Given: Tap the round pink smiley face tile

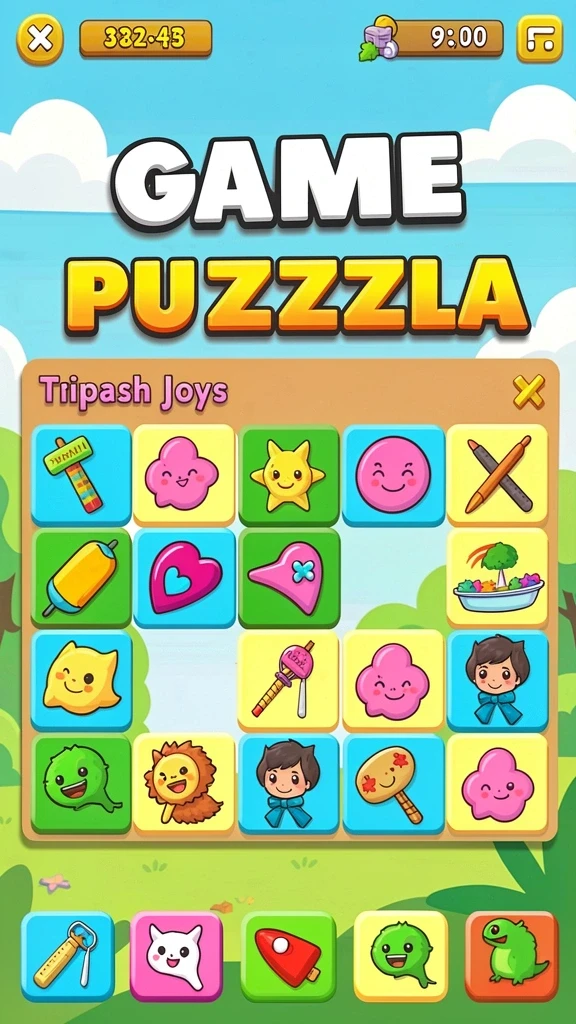Looking at the screenshot, I should (393, 475).
